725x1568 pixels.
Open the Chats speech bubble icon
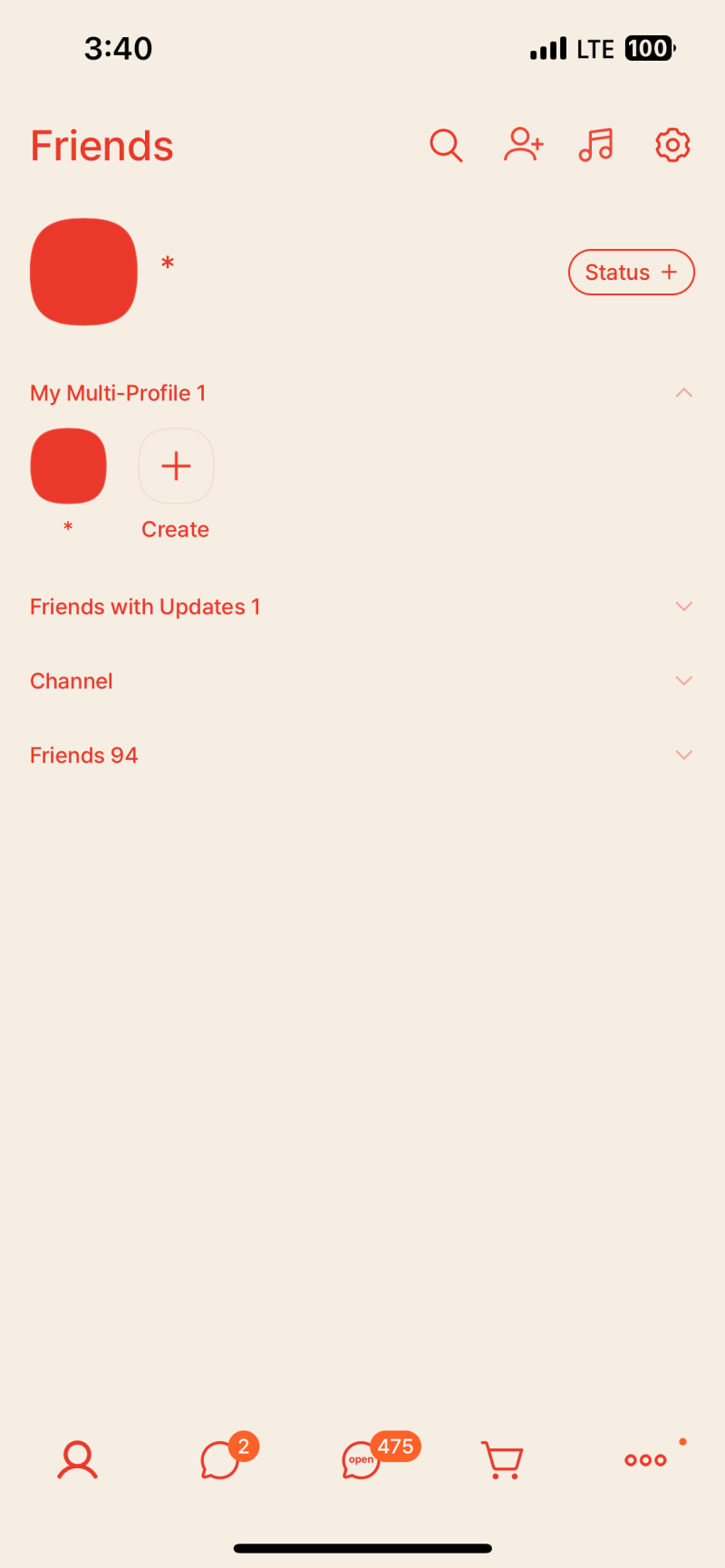pyautogui.click(x=220, y=1460)
